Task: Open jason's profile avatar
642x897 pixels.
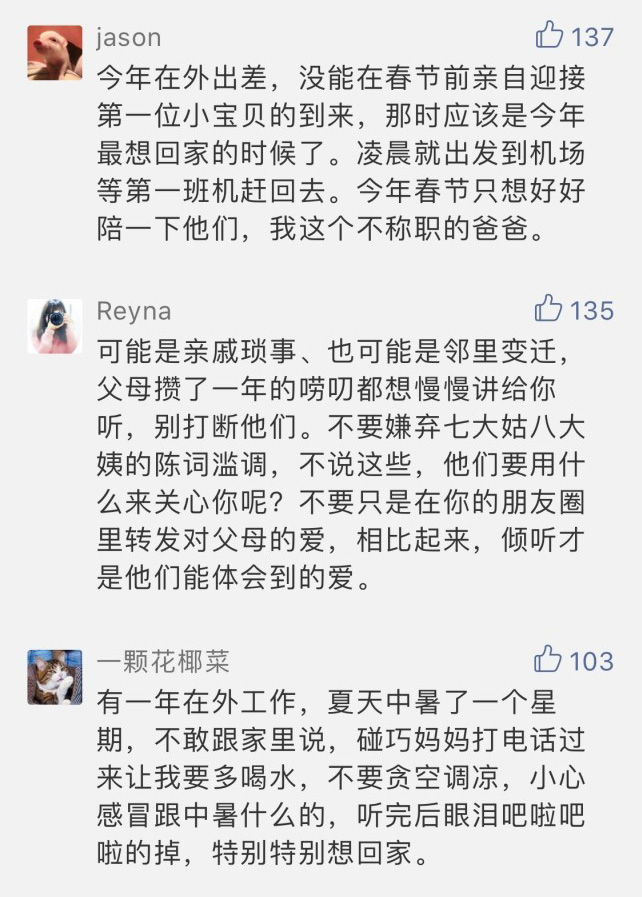Action: click(x=55, y=52)
